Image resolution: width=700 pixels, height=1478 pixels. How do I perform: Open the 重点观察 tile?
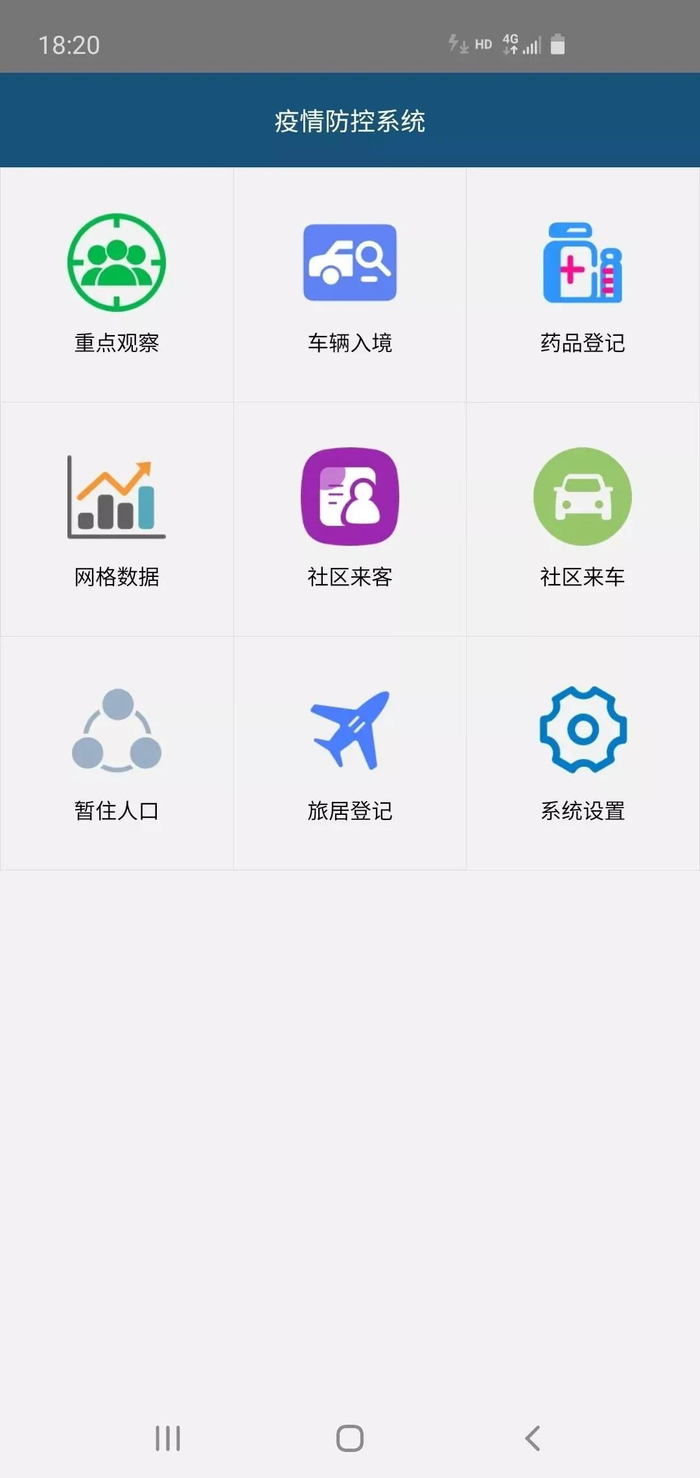tap(117, 285)
